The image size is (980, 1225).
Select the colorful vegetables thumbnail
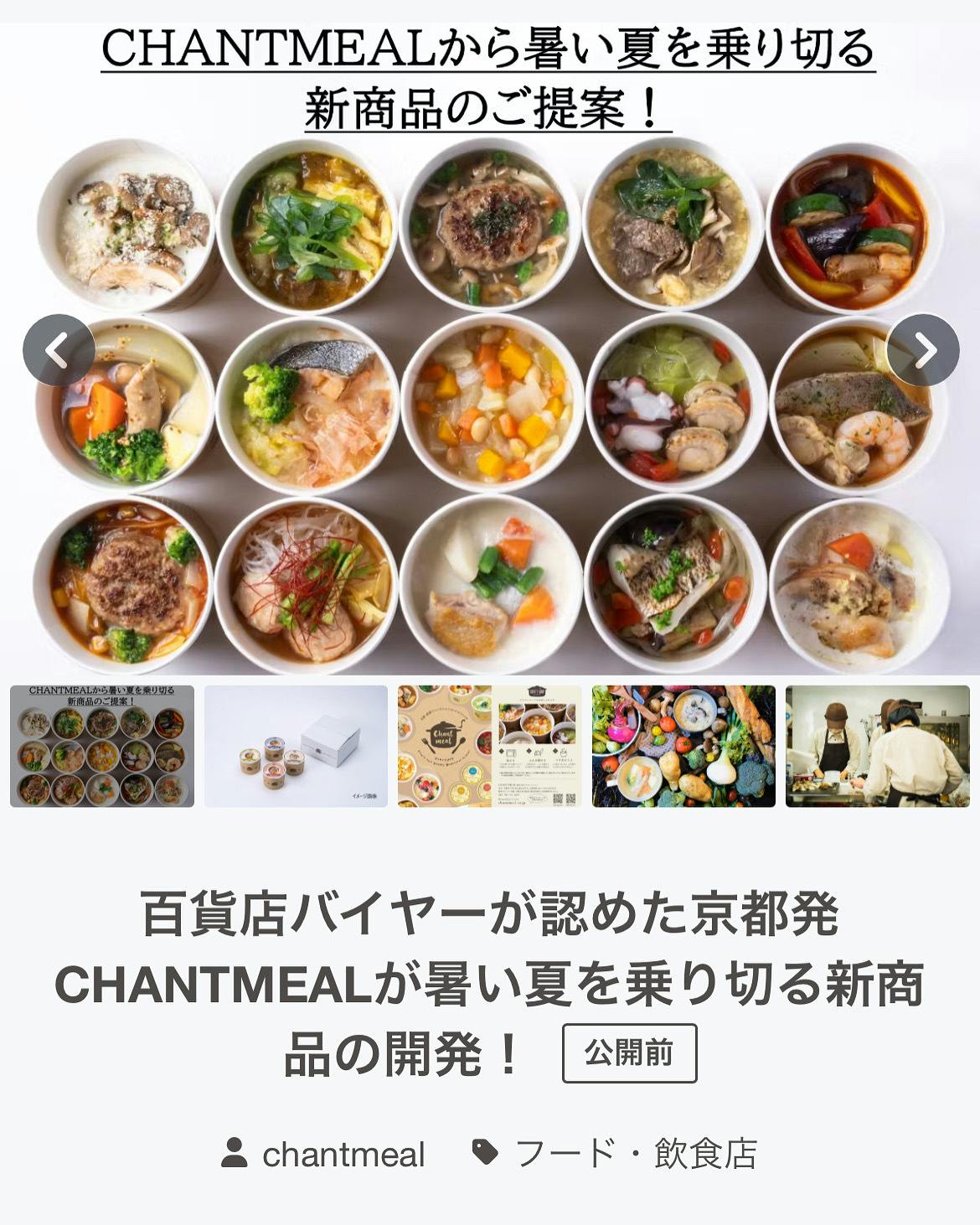[683, 746]
